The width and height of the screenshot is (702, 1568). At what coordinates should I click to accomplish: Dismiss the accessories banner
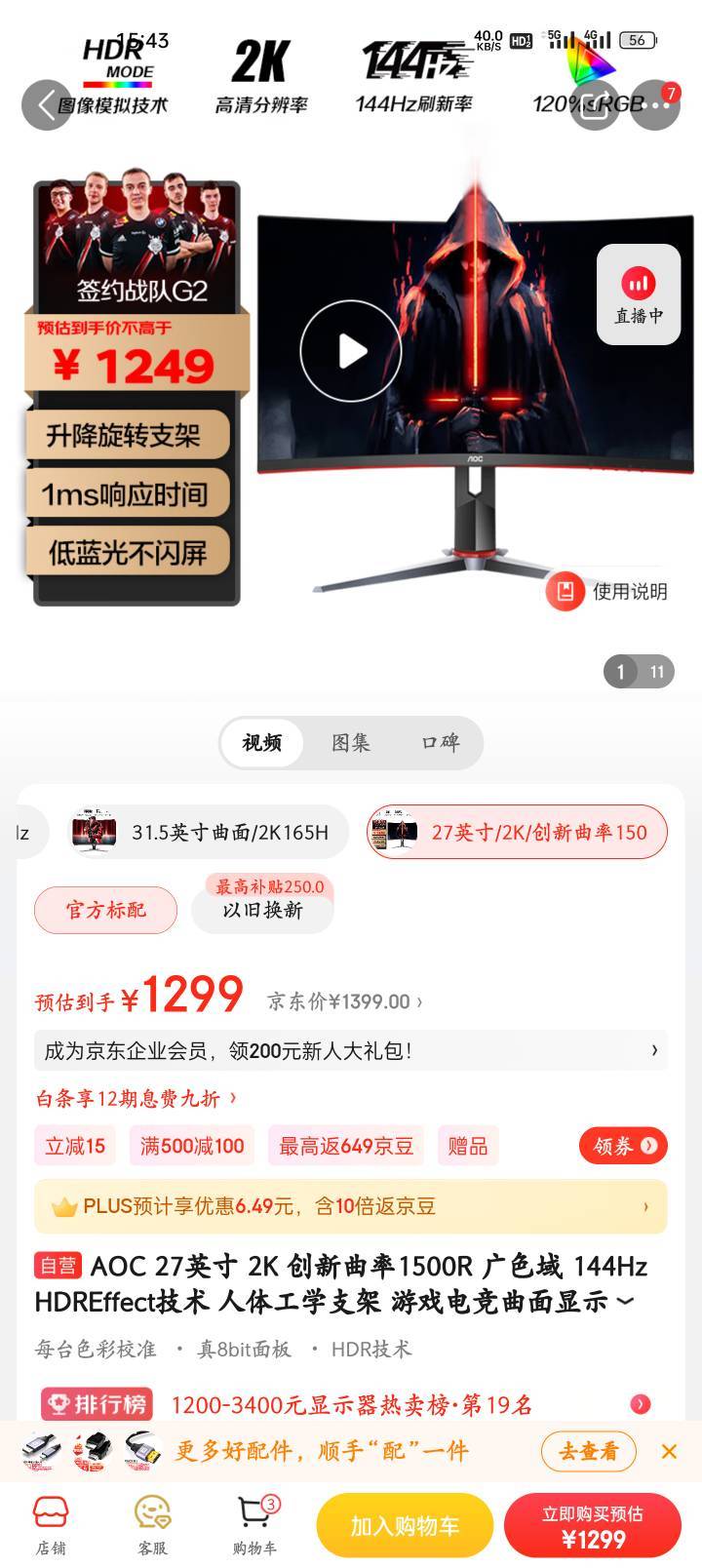669,1451
